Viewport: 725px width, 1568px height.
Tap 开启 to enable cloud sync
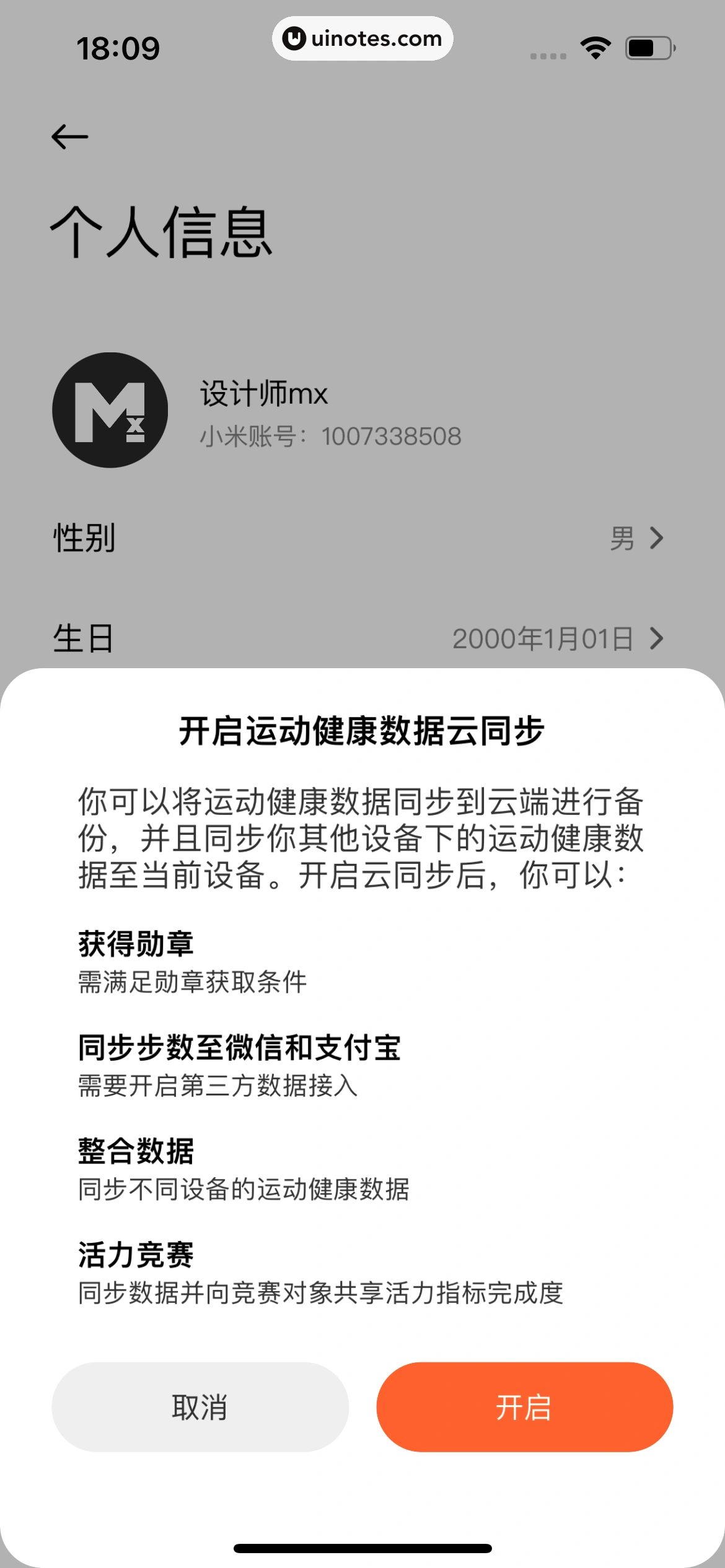point(524,1407)
